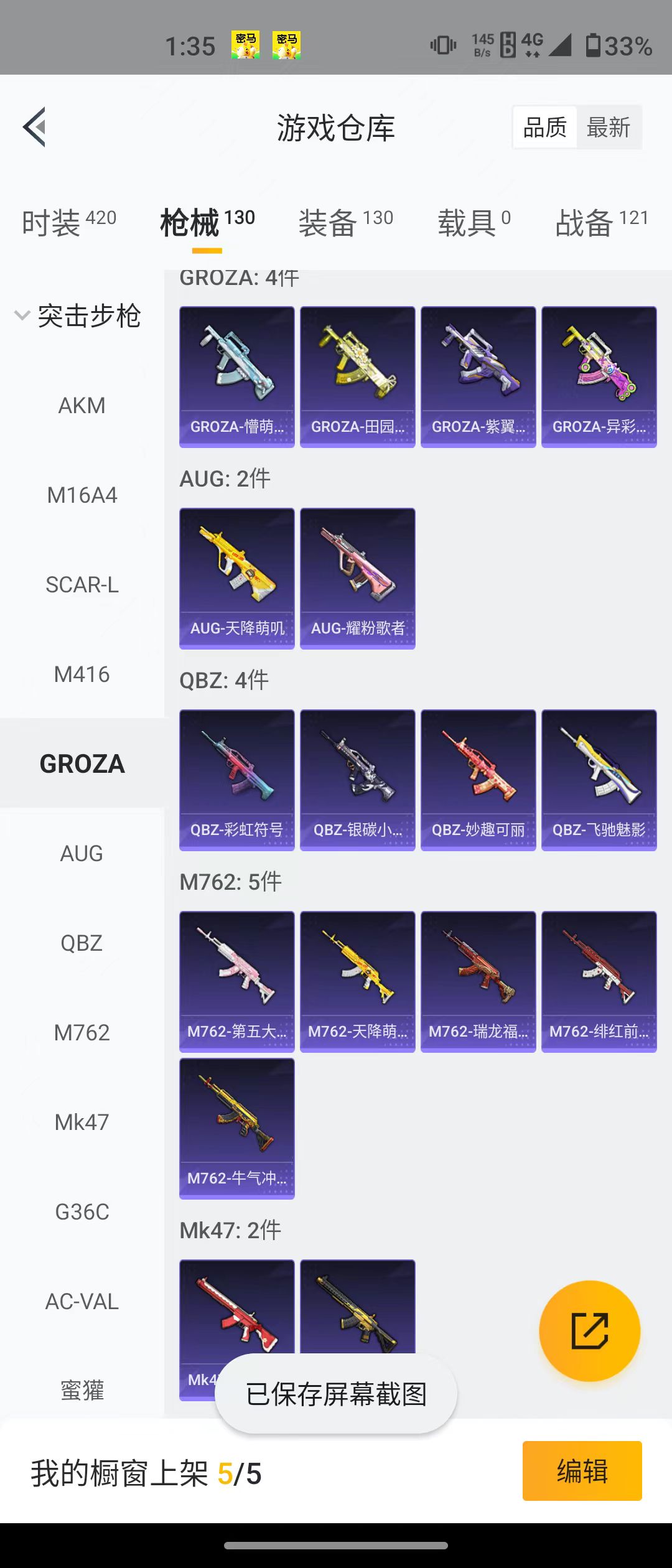The width and height of the screenshot is (672, 1568).
Task: Select AKM in the side list
Action: point(82,406)
